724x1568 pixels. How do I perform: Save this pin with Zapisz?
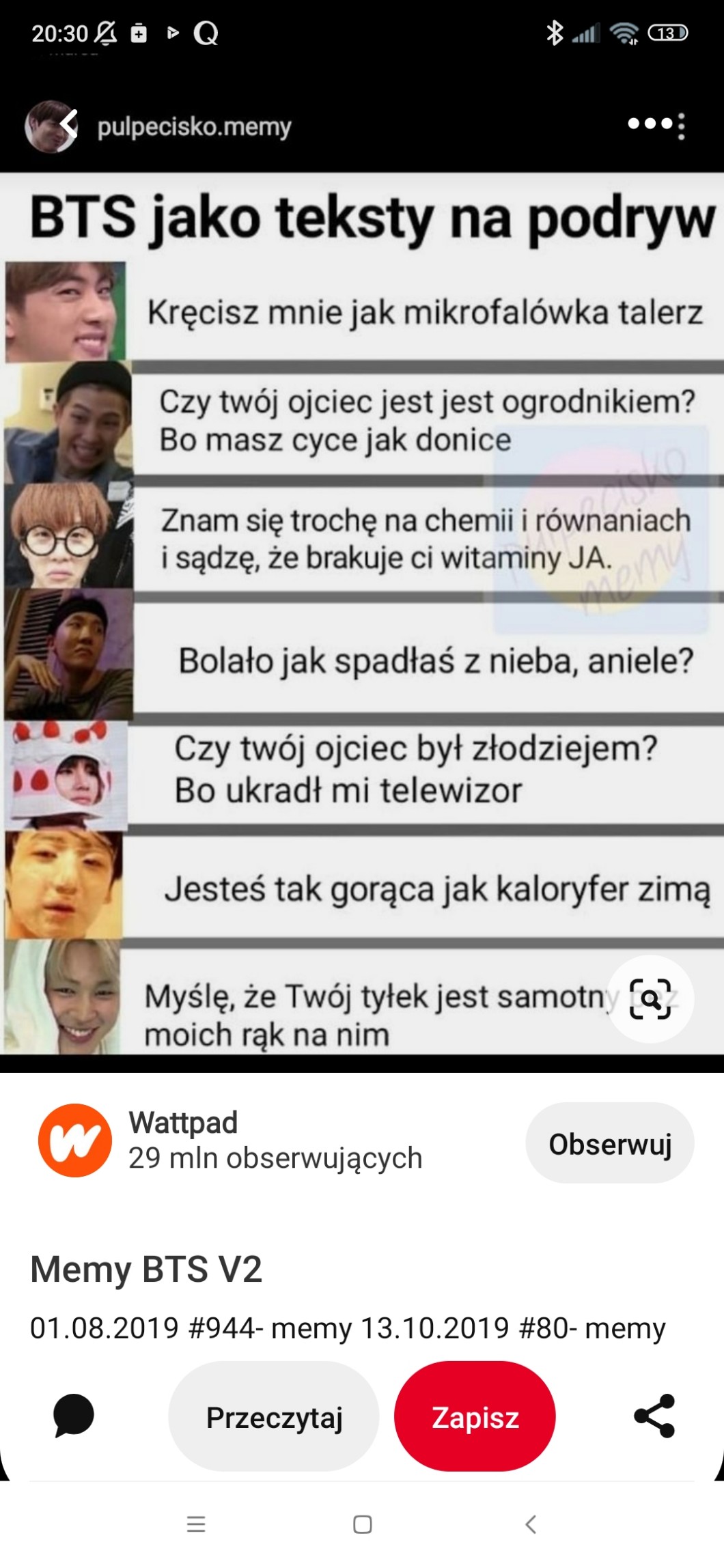point(475,1417)
